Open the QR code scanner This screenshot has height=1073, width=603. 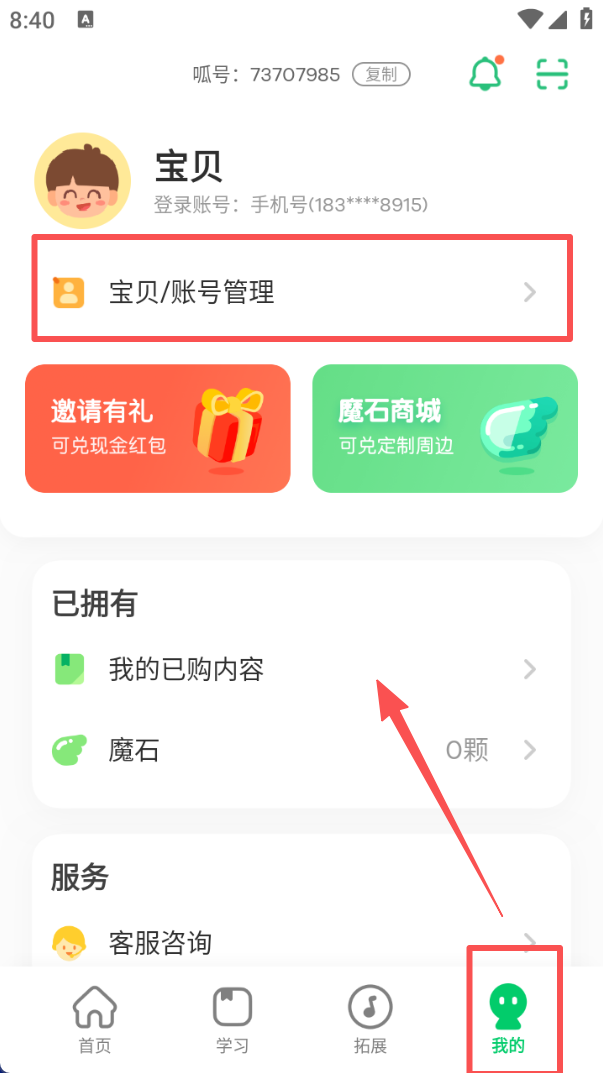pos(552,75)
